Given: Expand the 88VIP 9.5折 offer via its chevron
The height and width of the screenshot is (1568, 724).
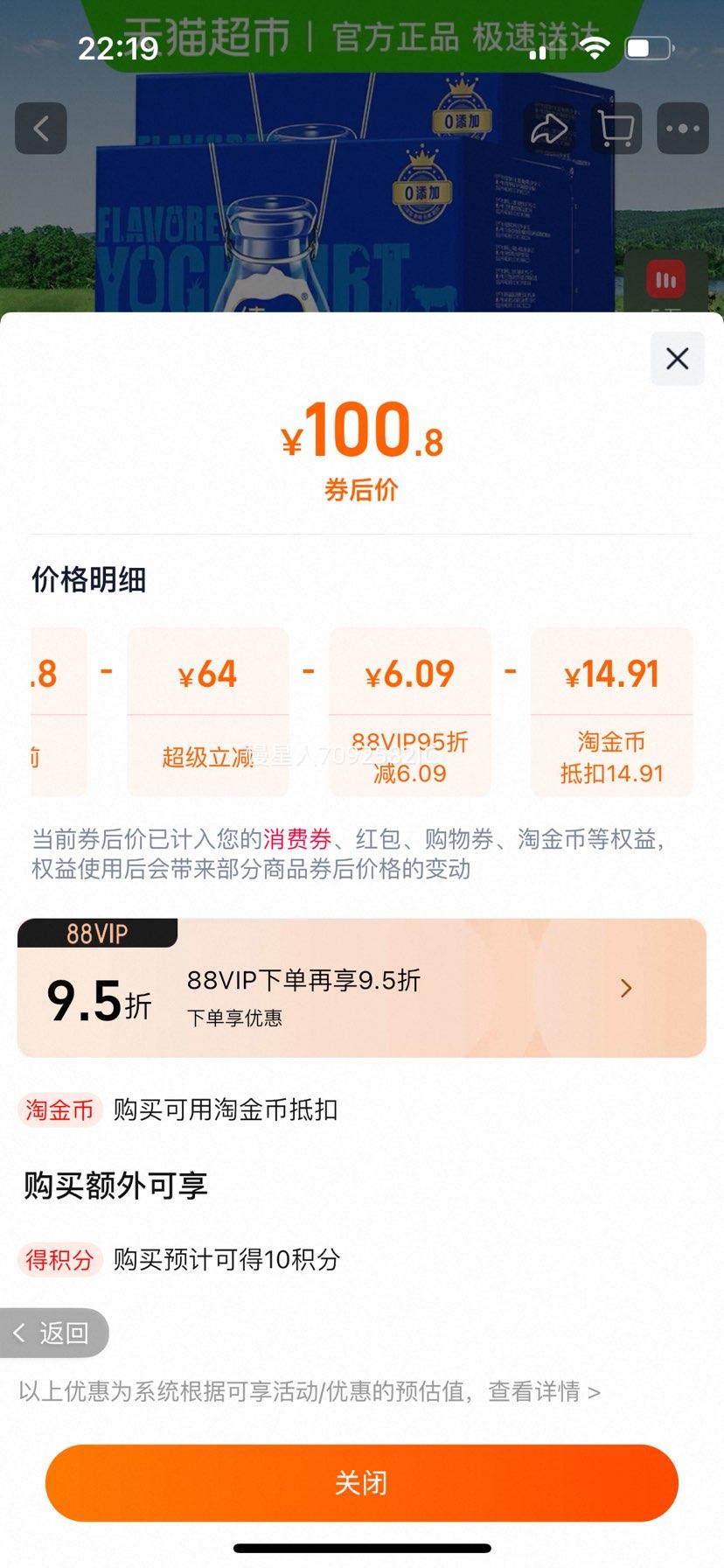Looking at the screenshot, I should pos(625,988).
